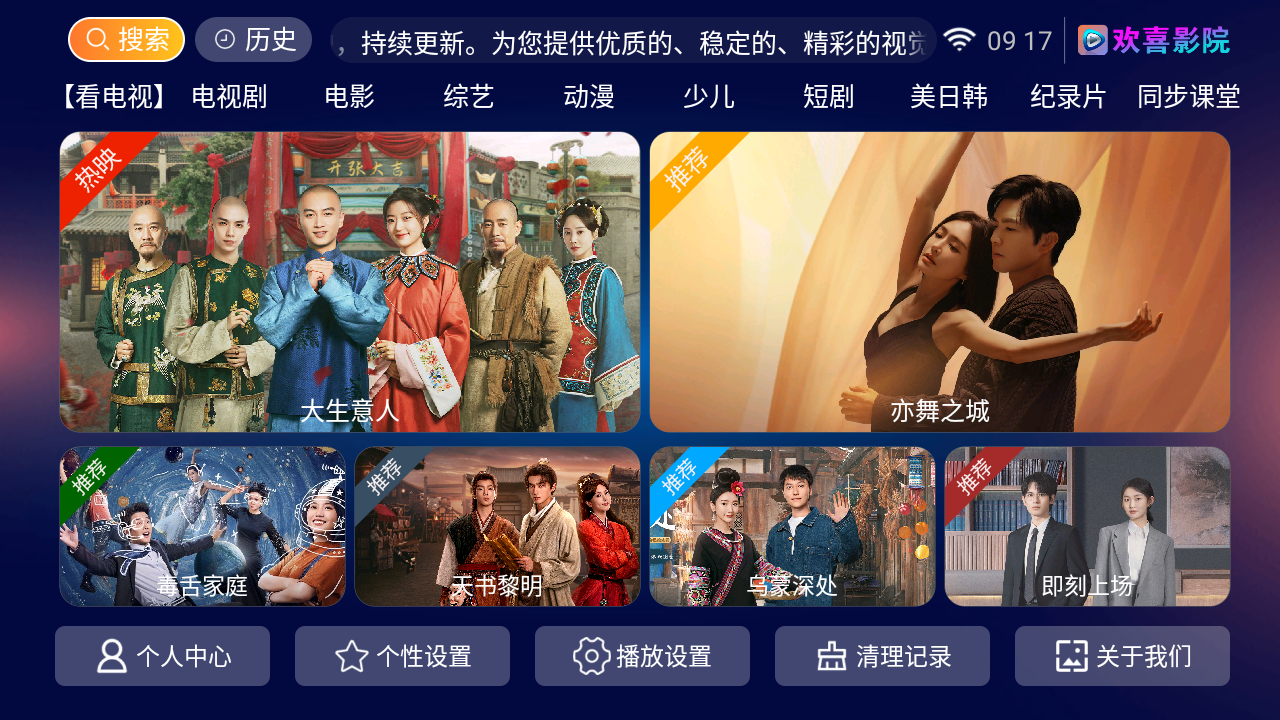Viewport: 1280px width, 720px height.
Task: Open the 天书黎明 card
Action: [x=497, y=527]
